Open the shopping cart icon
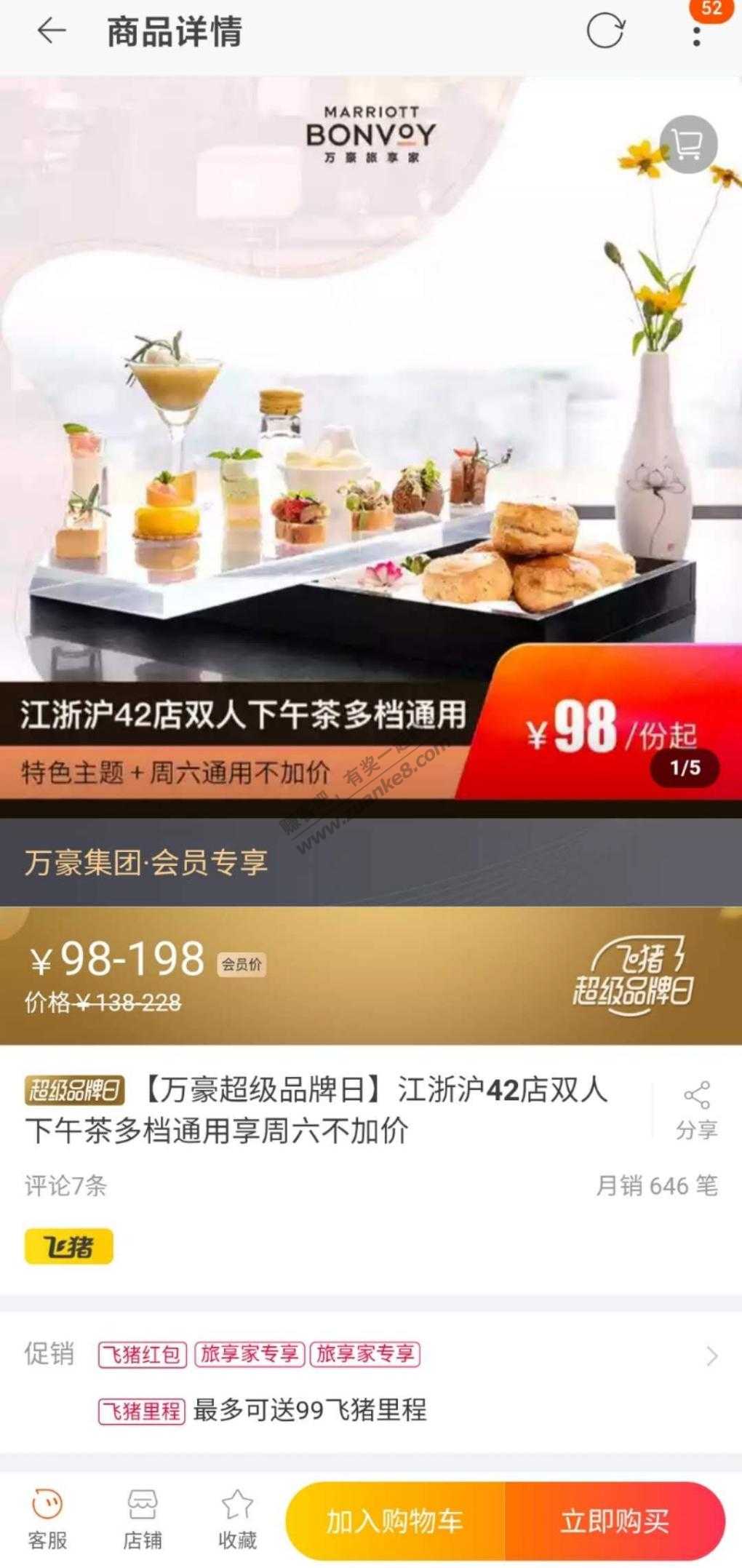 [687, 145]
